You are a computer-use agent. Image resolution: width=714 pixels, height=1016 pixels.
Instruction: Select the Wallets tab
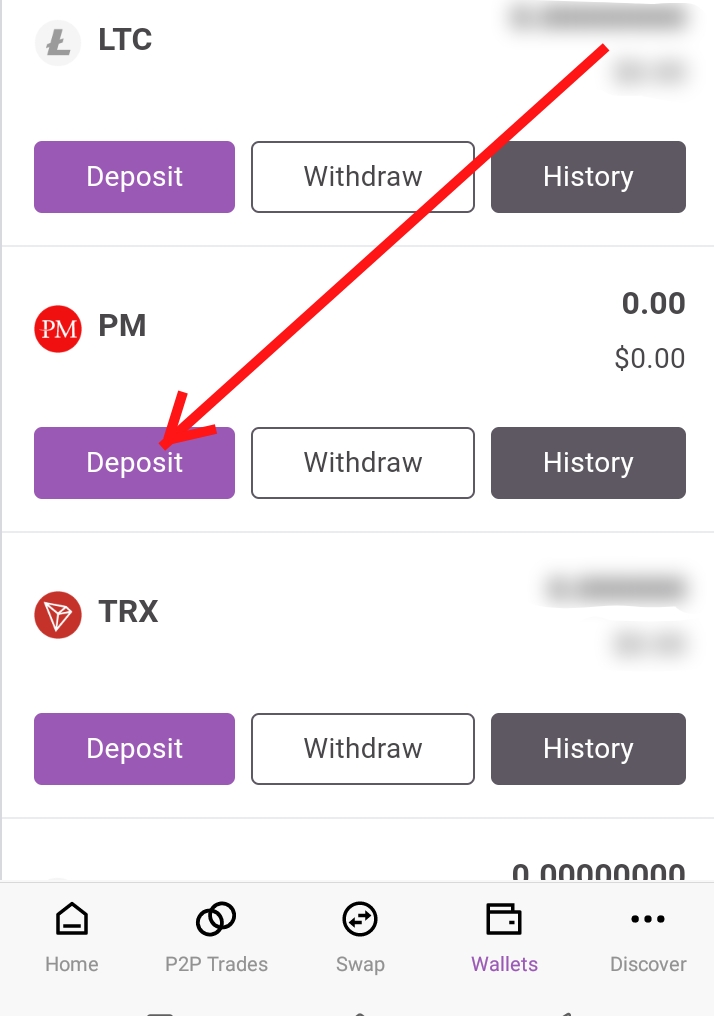coord(504,937)
